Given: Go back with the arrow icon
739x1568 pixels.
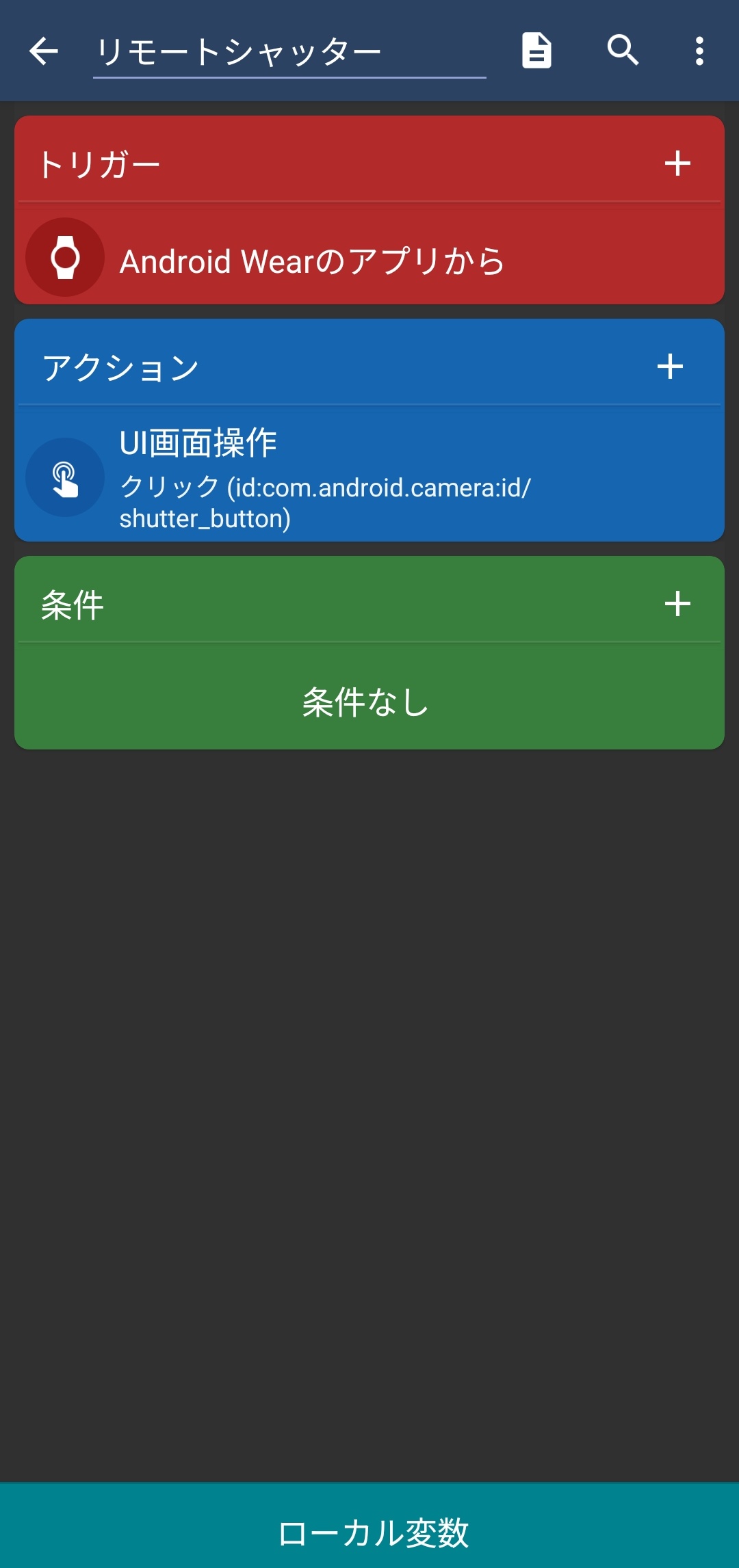Looking at the screenshot, I should pos(44,51).
